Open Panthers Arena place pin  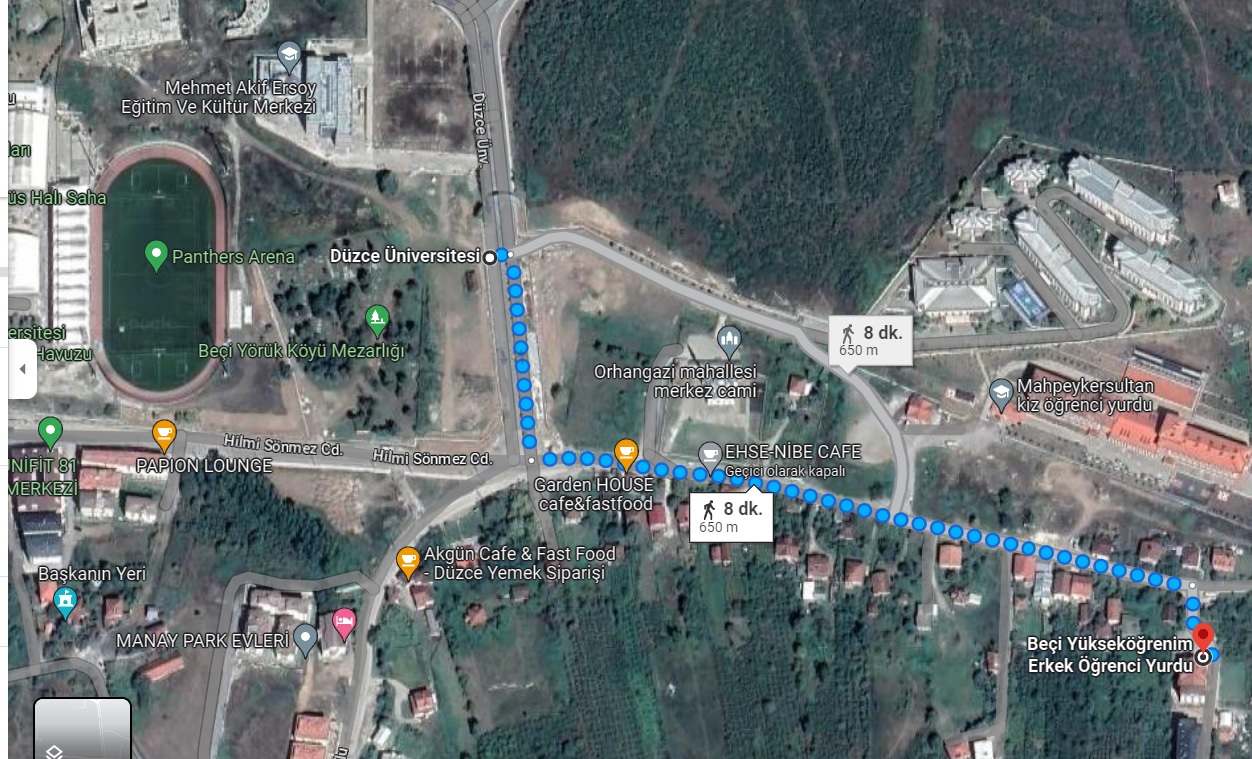[155, 255]
